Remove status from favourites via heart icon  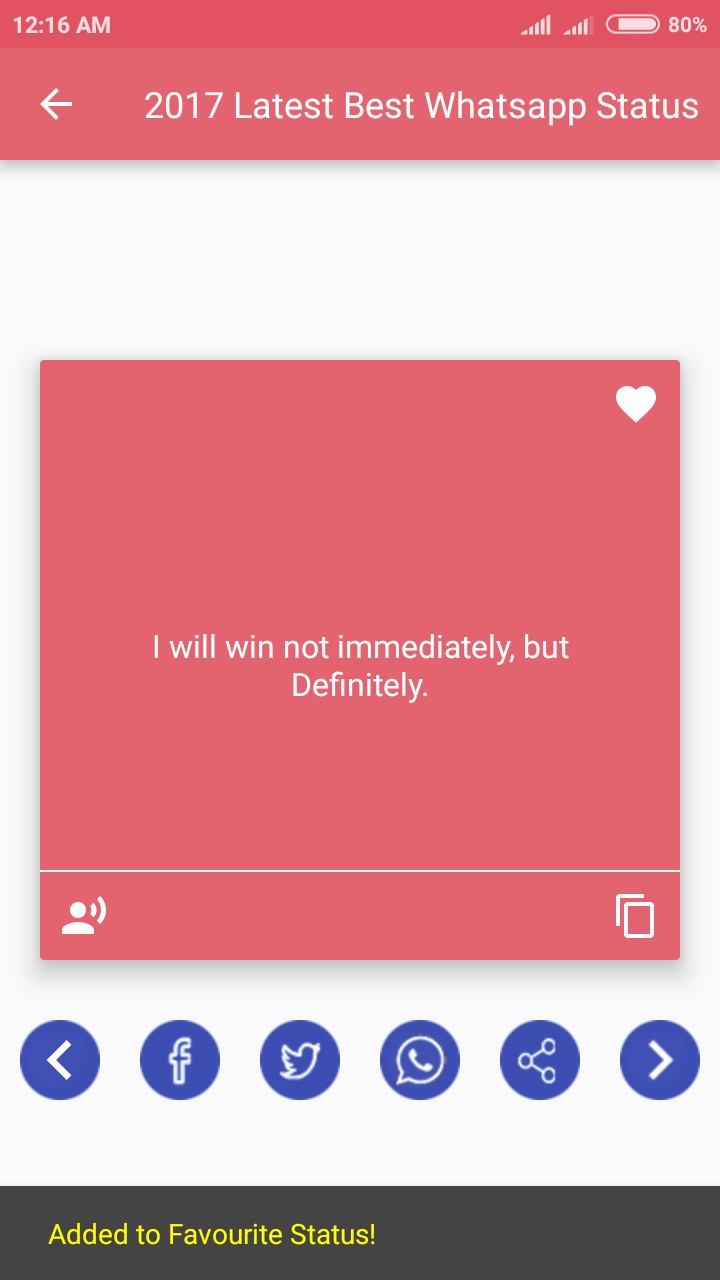(635, 405)
